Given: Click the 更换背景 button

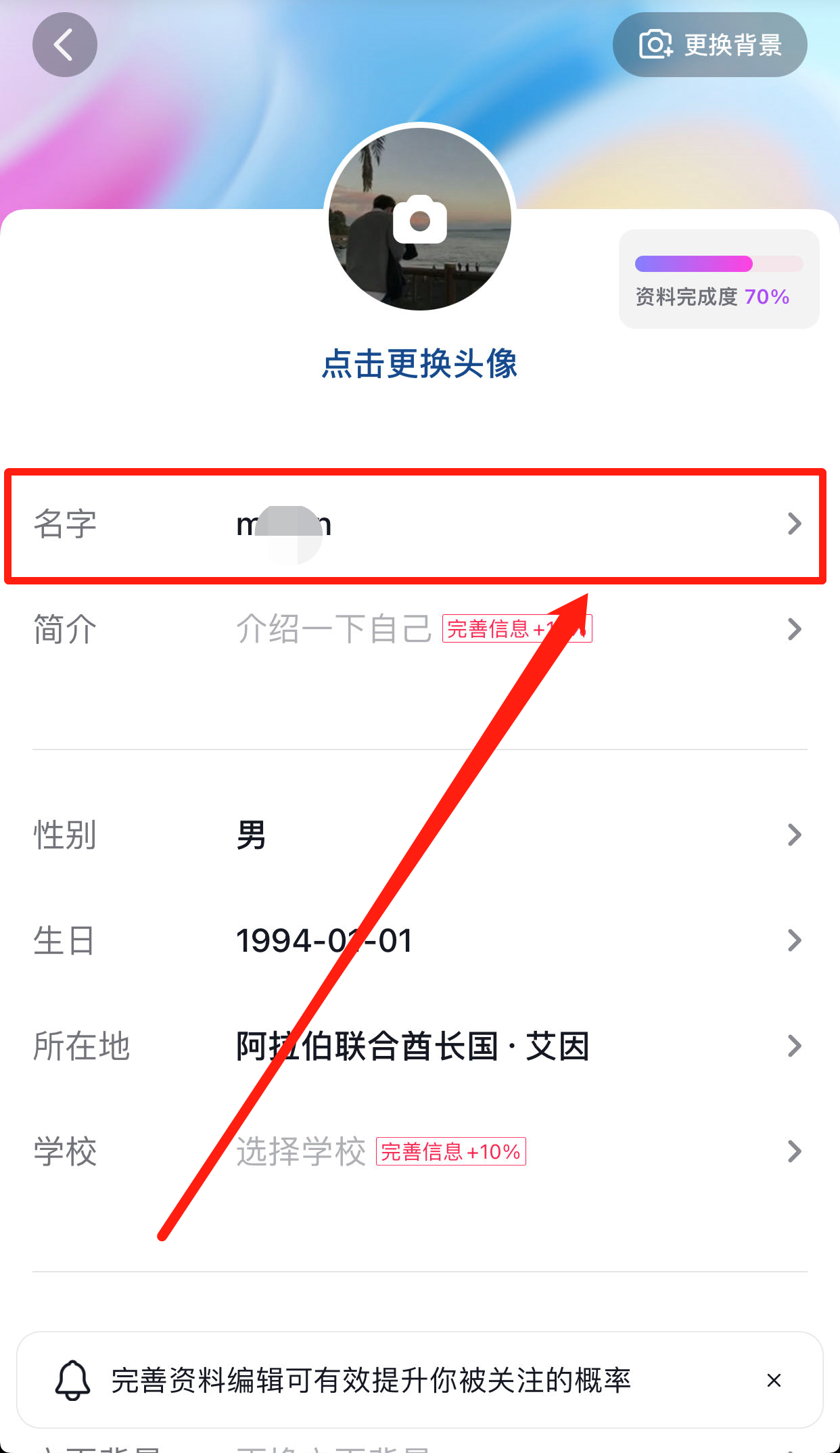Looking at the screenshot, I should (709, 44).
